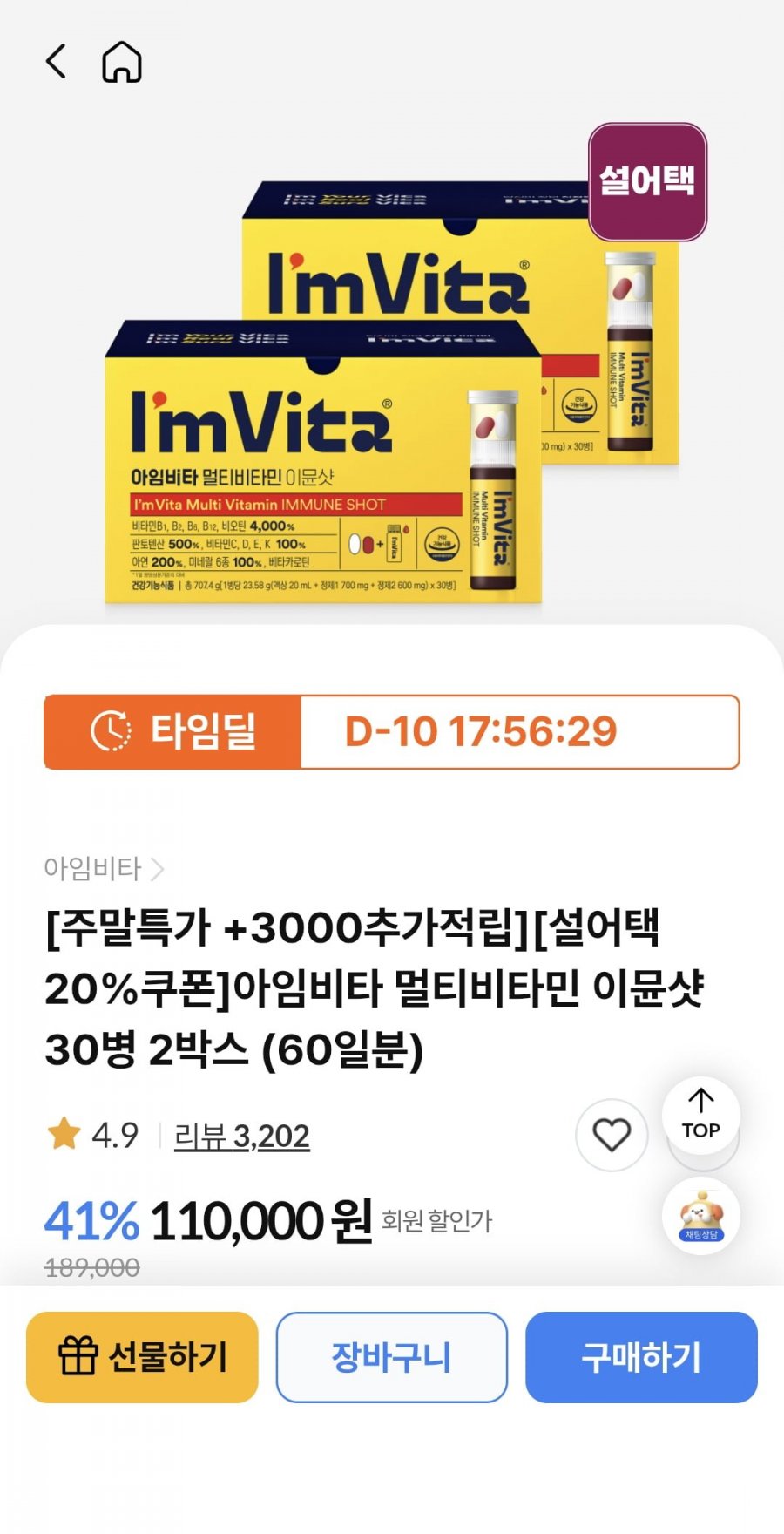The width and height of the screenshot is (784, 1534).
Task: View the I'mVita product image
Action: point(392,392)
